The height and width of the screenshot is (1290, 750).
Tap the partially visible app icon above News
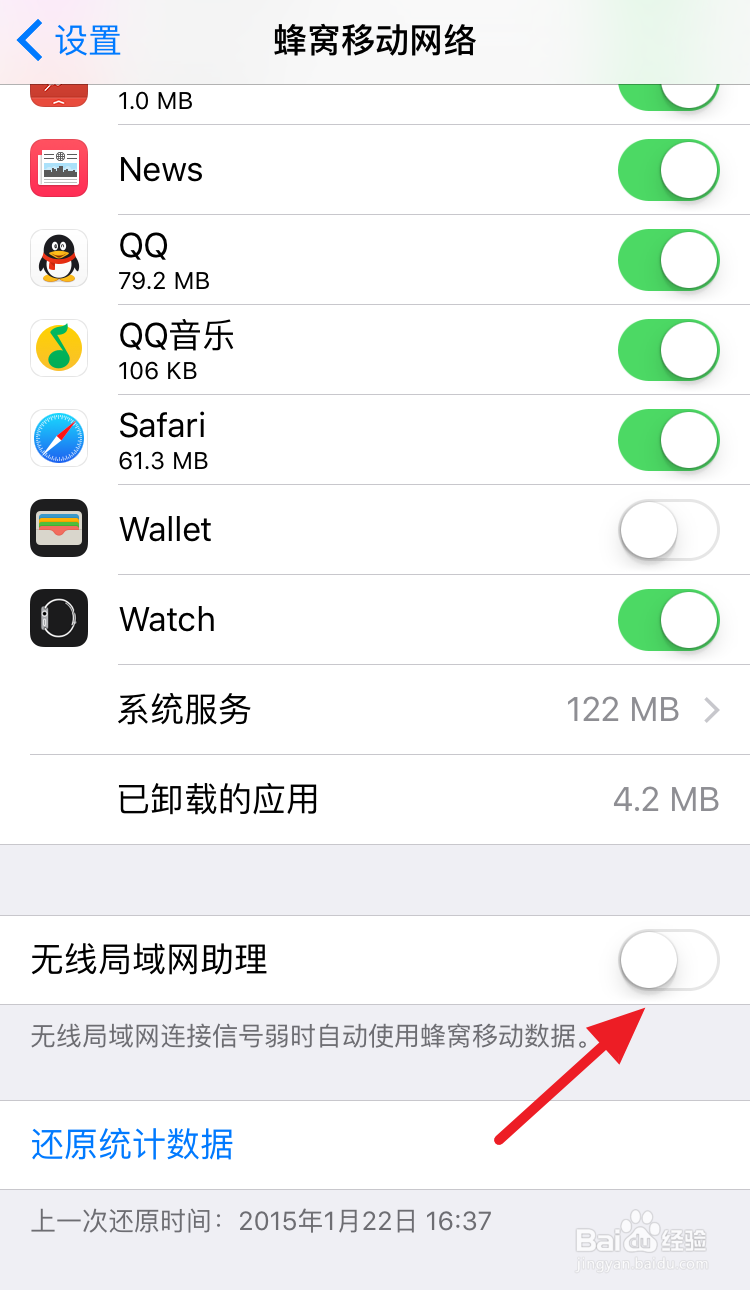tap(58, 90)
